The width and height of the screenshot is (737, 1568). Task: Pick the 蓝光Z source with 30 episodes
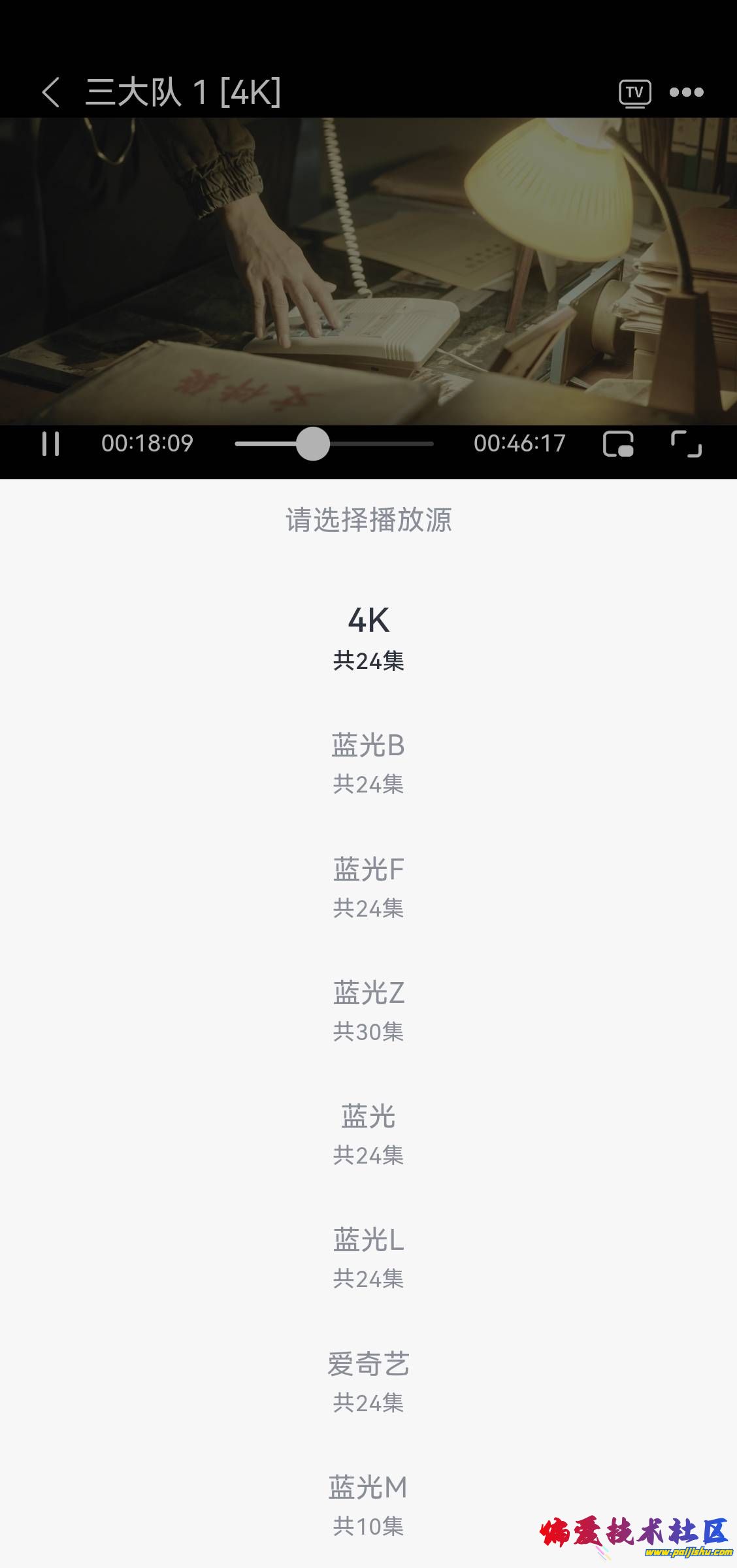(x=368, y=993)
